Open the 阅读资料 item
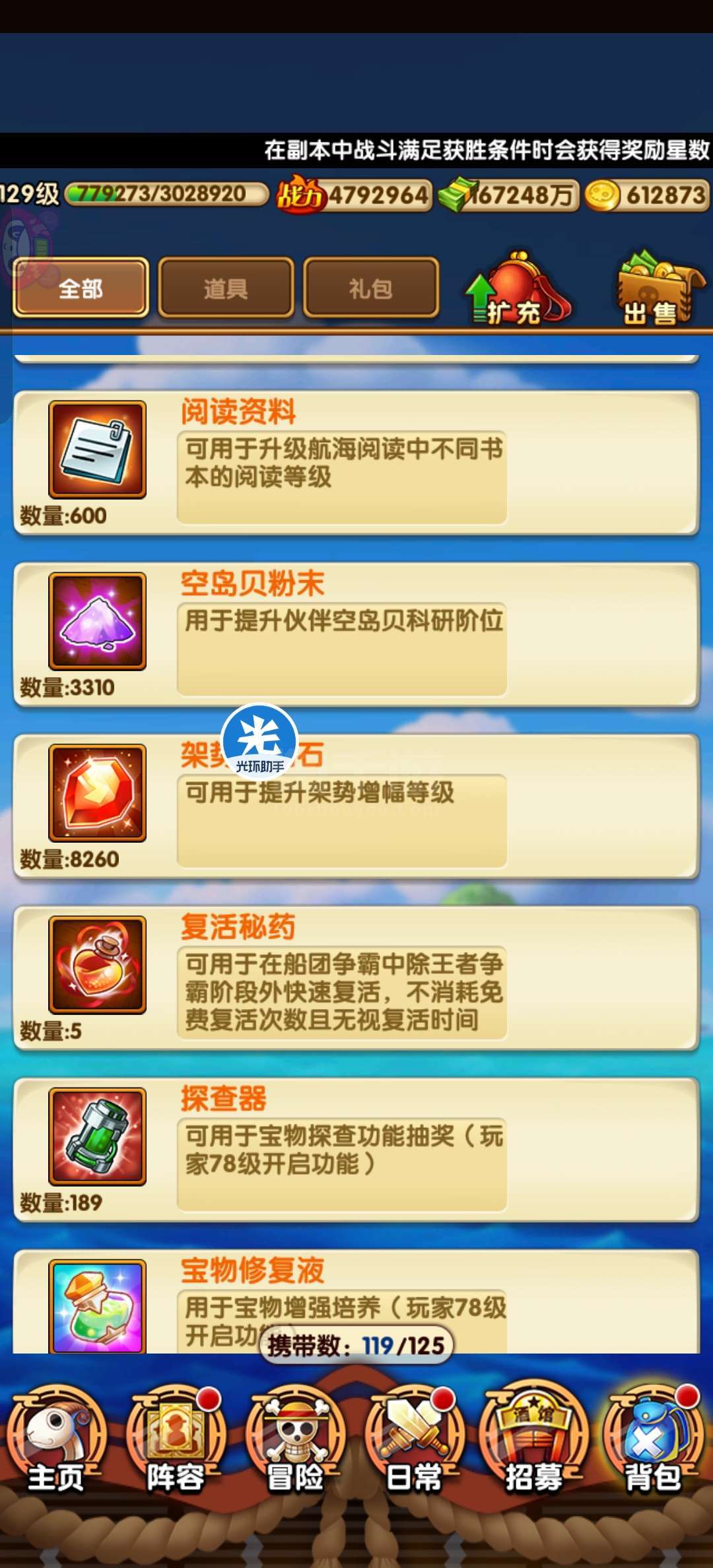 [356, 463]
